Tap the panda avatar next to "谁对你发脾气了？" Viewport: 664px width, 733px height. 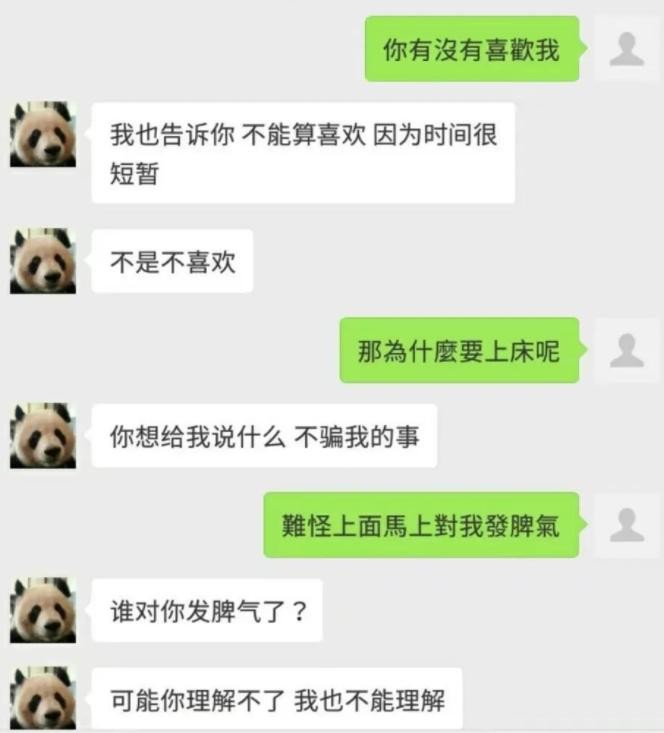coord(43,609)
